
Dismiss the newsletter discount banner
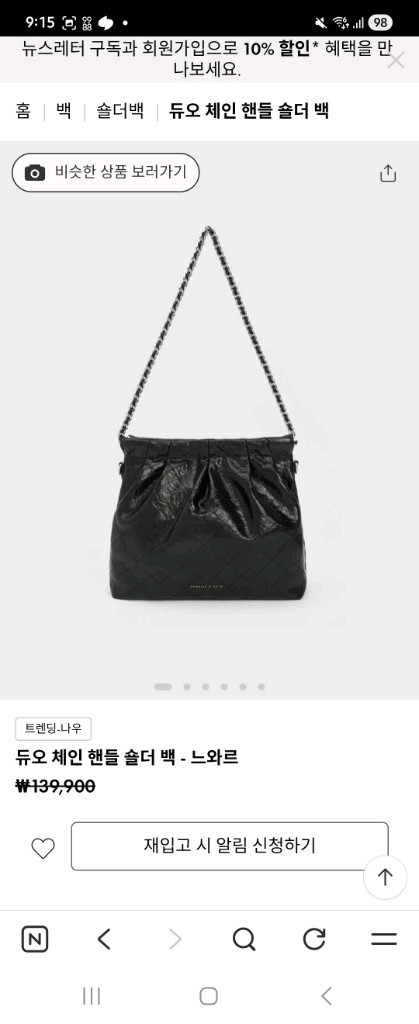click(396, 61)
